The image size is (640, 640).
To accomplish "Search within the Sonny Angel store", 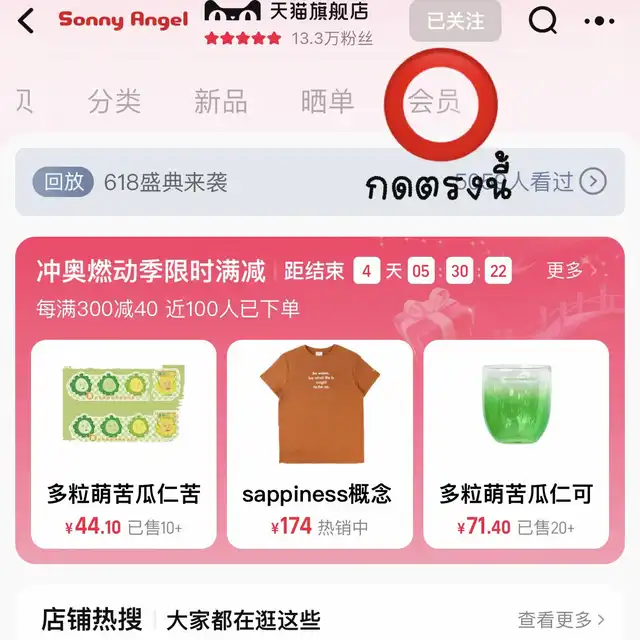I will (x=542, y=20).
